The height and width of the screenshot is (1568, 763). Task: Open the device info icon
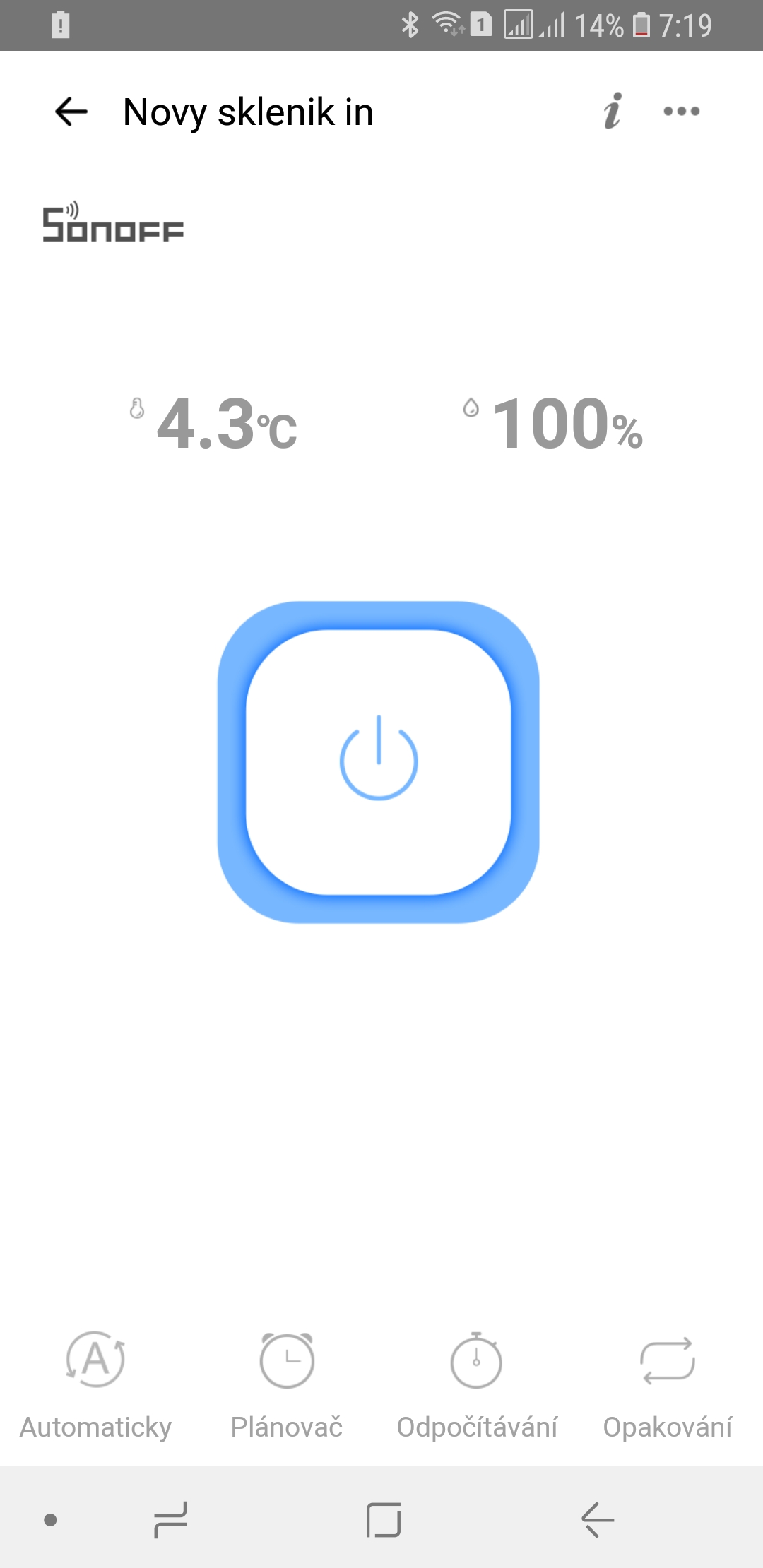tap(613, 112)
